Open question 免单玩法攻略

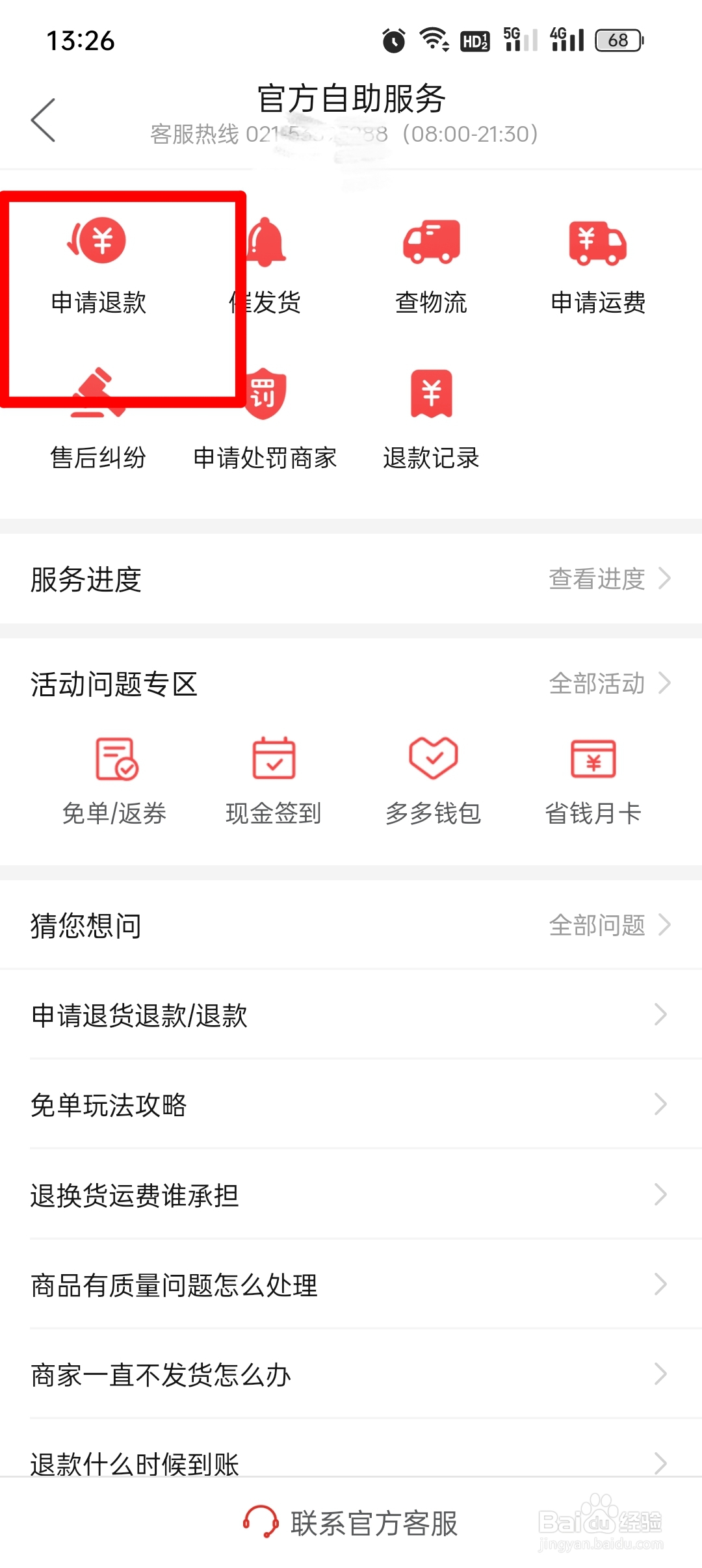point(351,1104)
